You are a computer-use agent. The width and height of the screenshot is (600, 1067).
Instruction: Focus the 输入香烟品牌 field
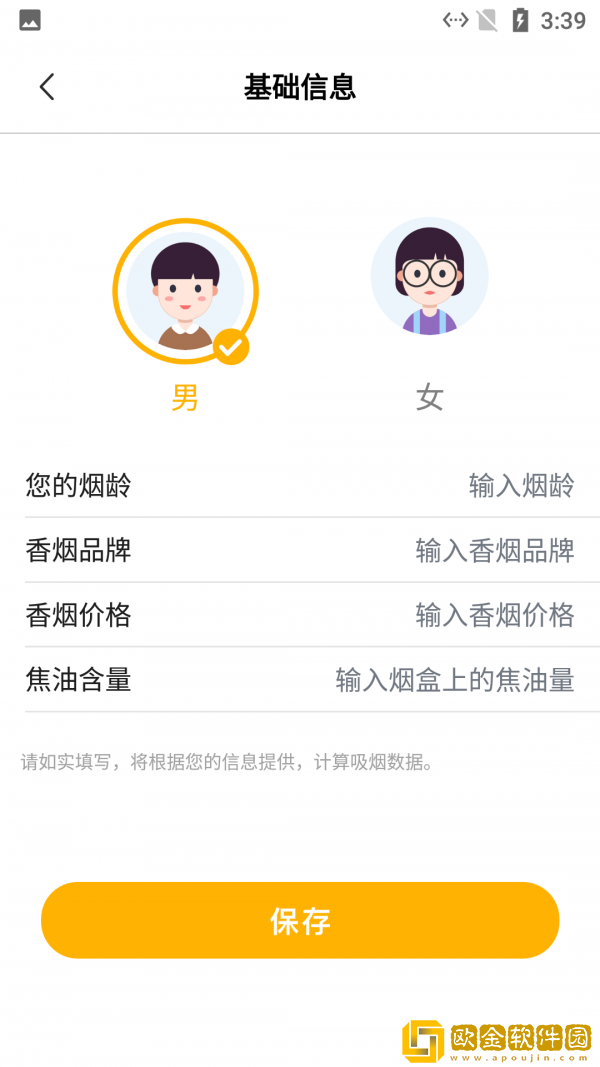pyautogui.click(x=494, y=551)
